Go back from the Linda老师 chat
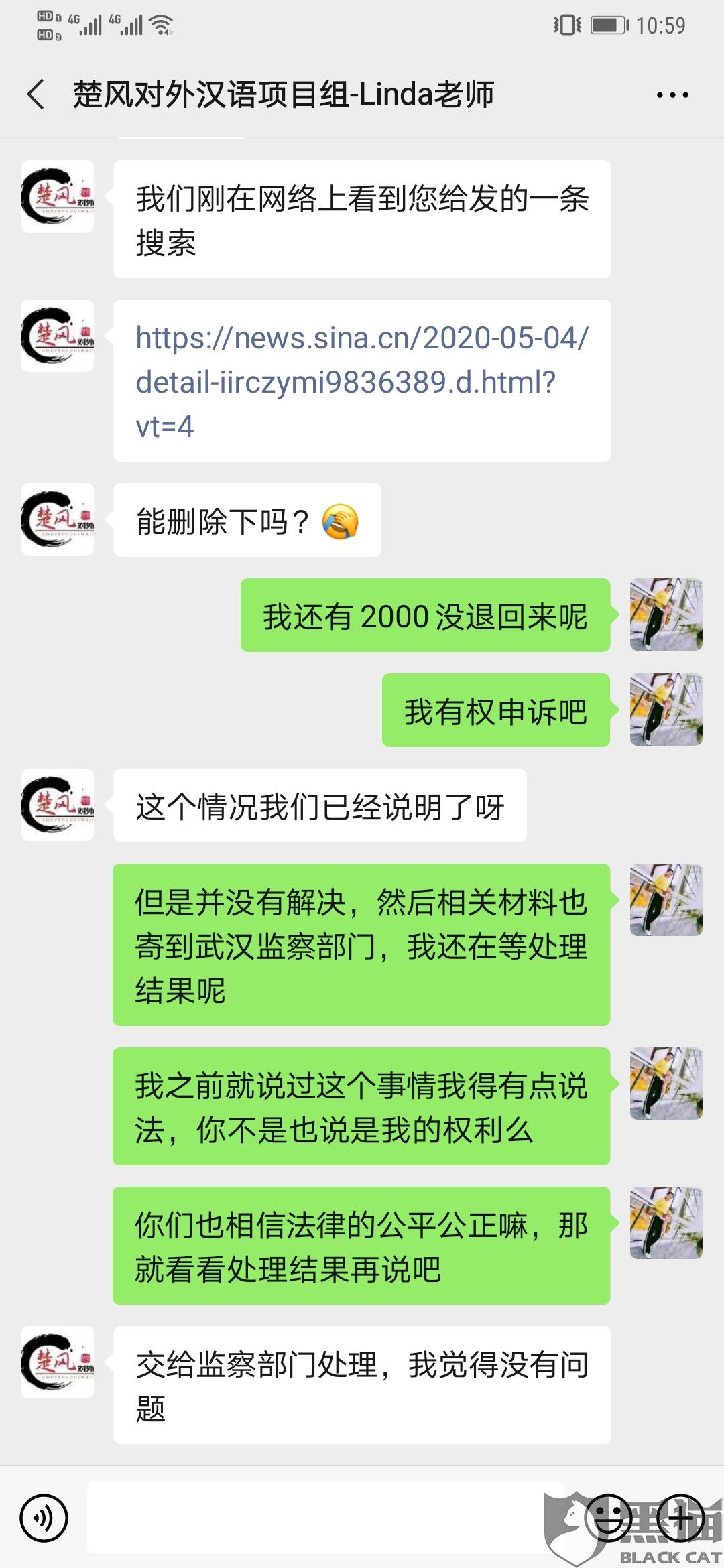 (36, 94)
